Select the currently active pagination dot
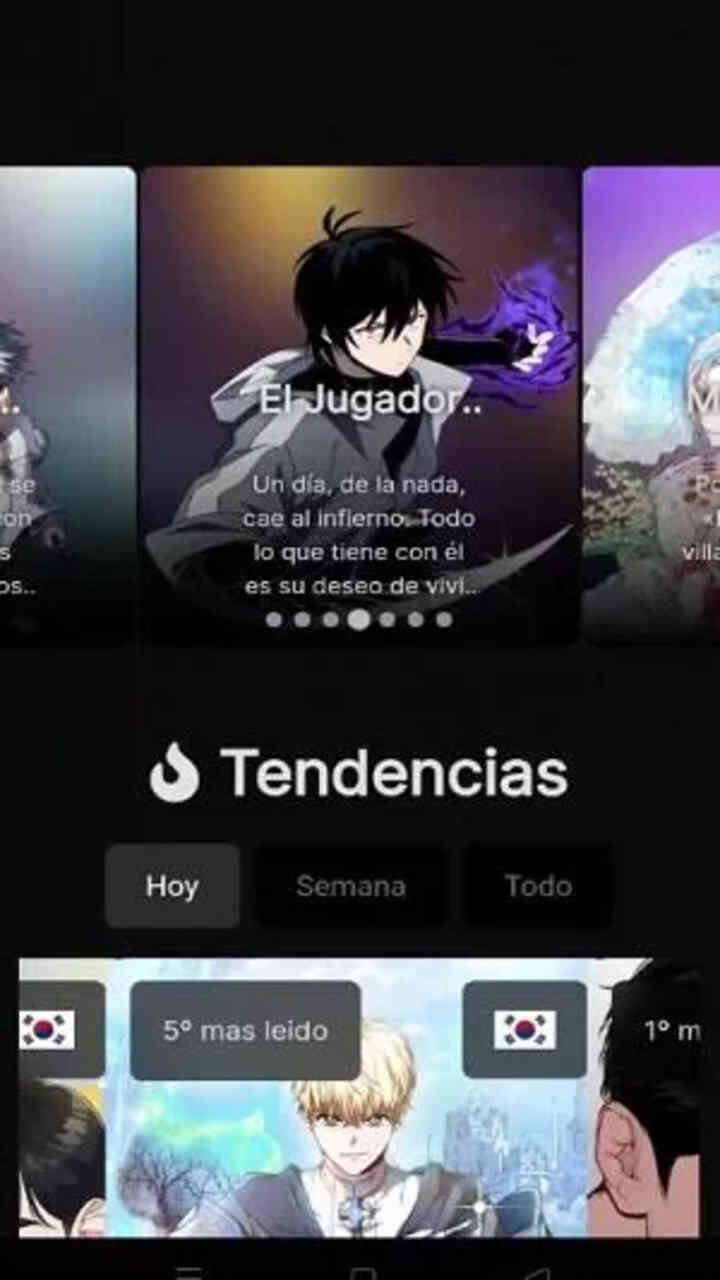Screen dimensions: 720x1280 [x=358, y=620]
